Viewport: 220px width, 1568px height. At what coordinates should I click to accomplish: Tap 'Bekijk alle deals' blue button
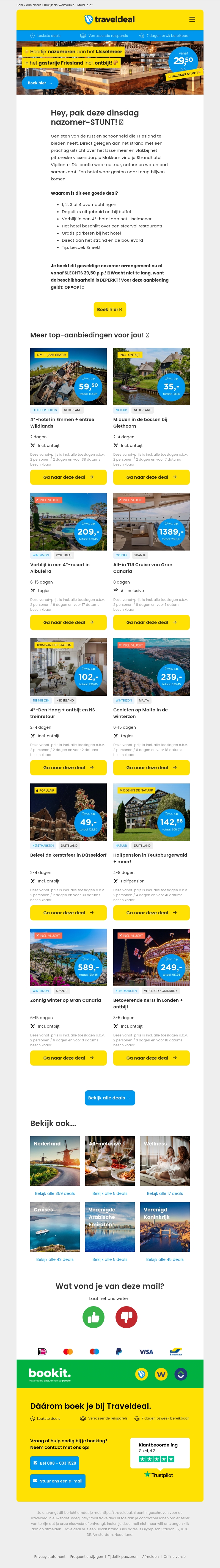click(x=110, y=1098)
